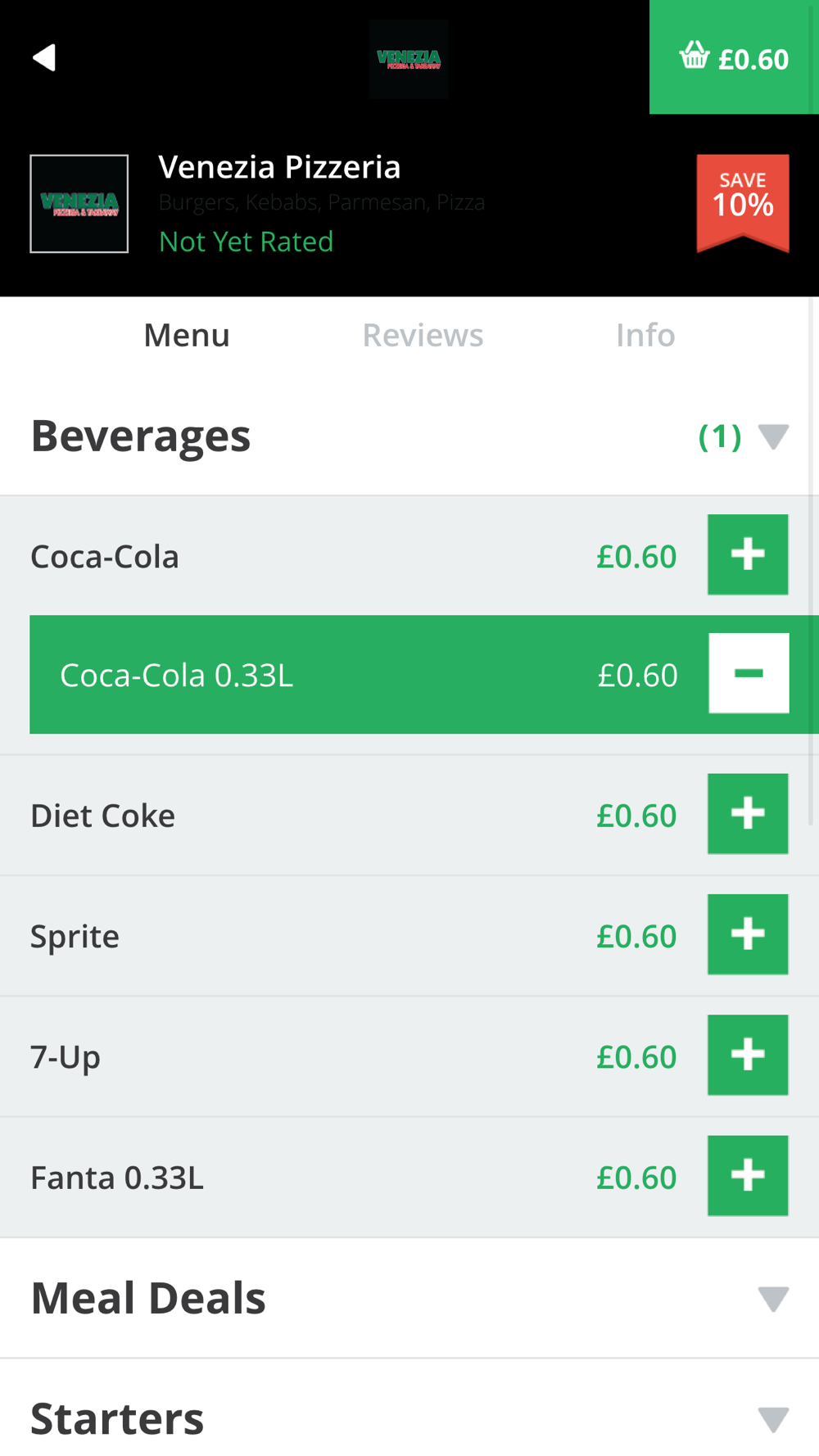Switch to the Reviews tab
Image resolution: width=819 pixels, height=1456 pixels.
(423, 335)
